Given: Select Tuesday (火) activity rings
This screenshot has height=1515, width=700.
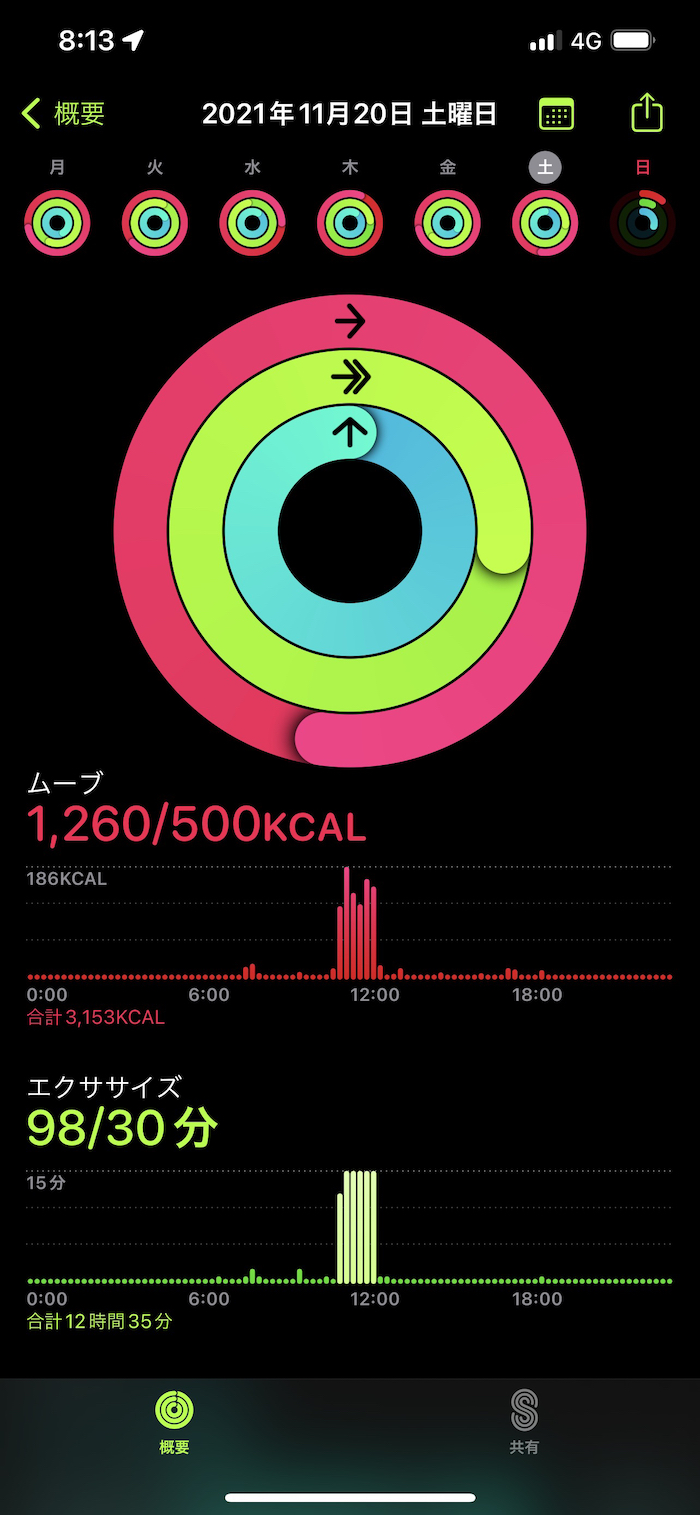Looking at the screenshot, I should click(155, 223).
